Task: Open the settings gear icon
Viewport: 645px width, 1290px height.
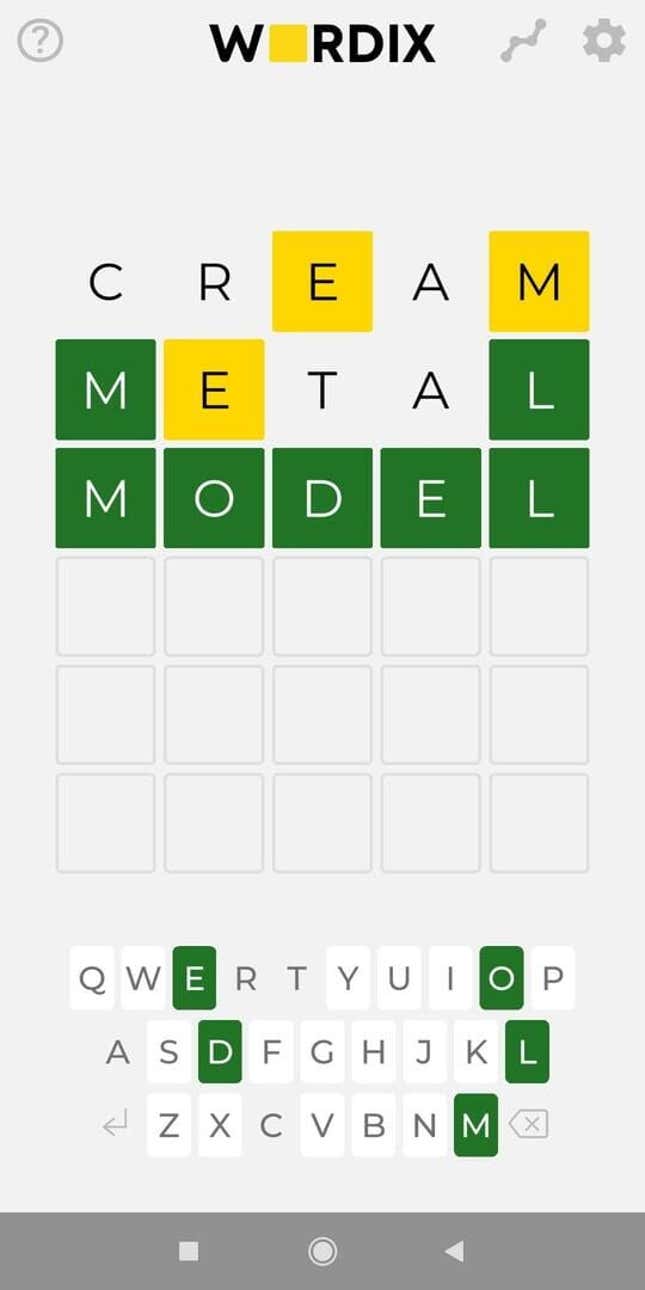Action: 604,41
